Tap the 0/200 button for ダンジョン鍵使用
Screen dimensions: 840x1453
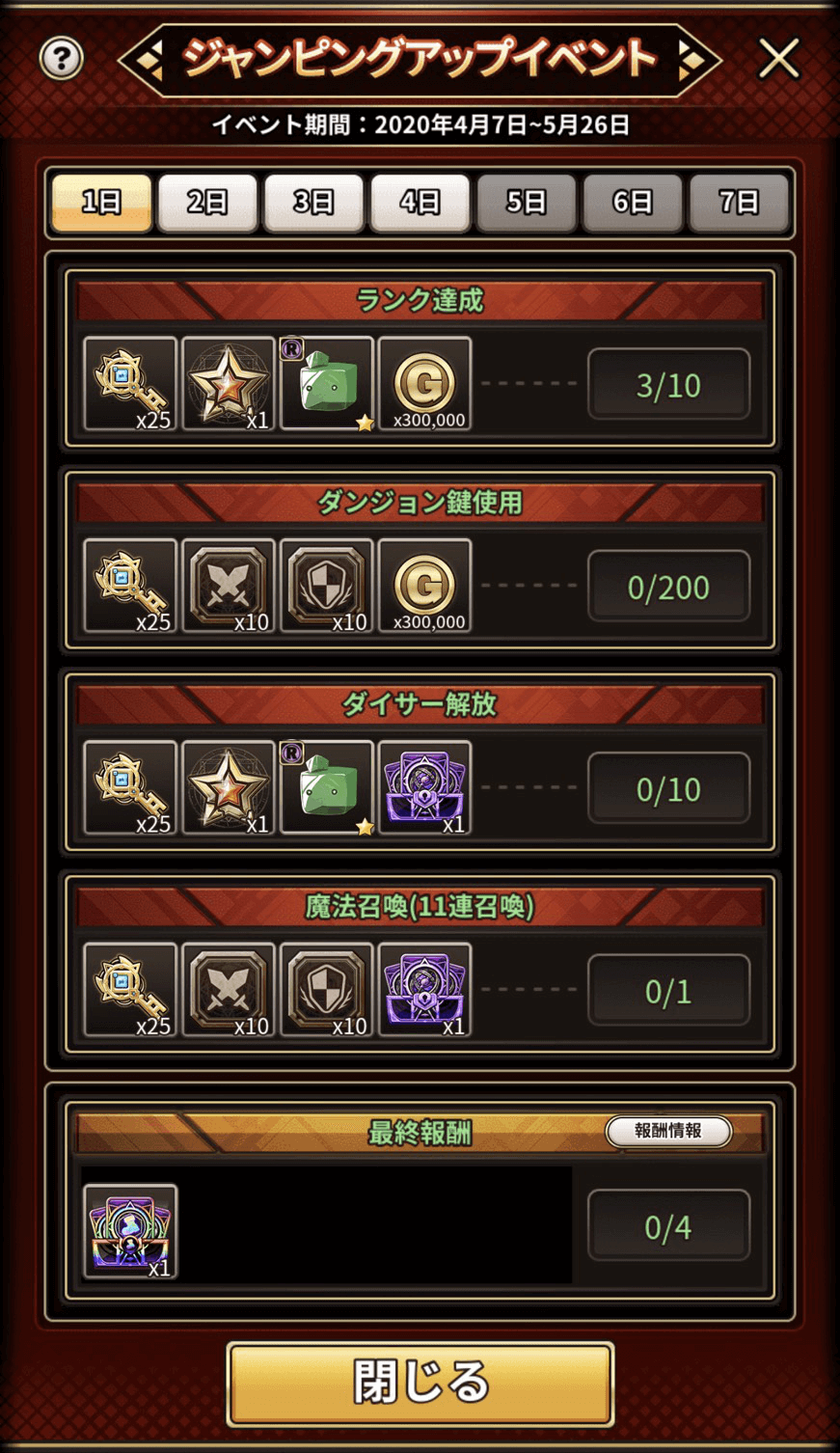click(668, 586)
